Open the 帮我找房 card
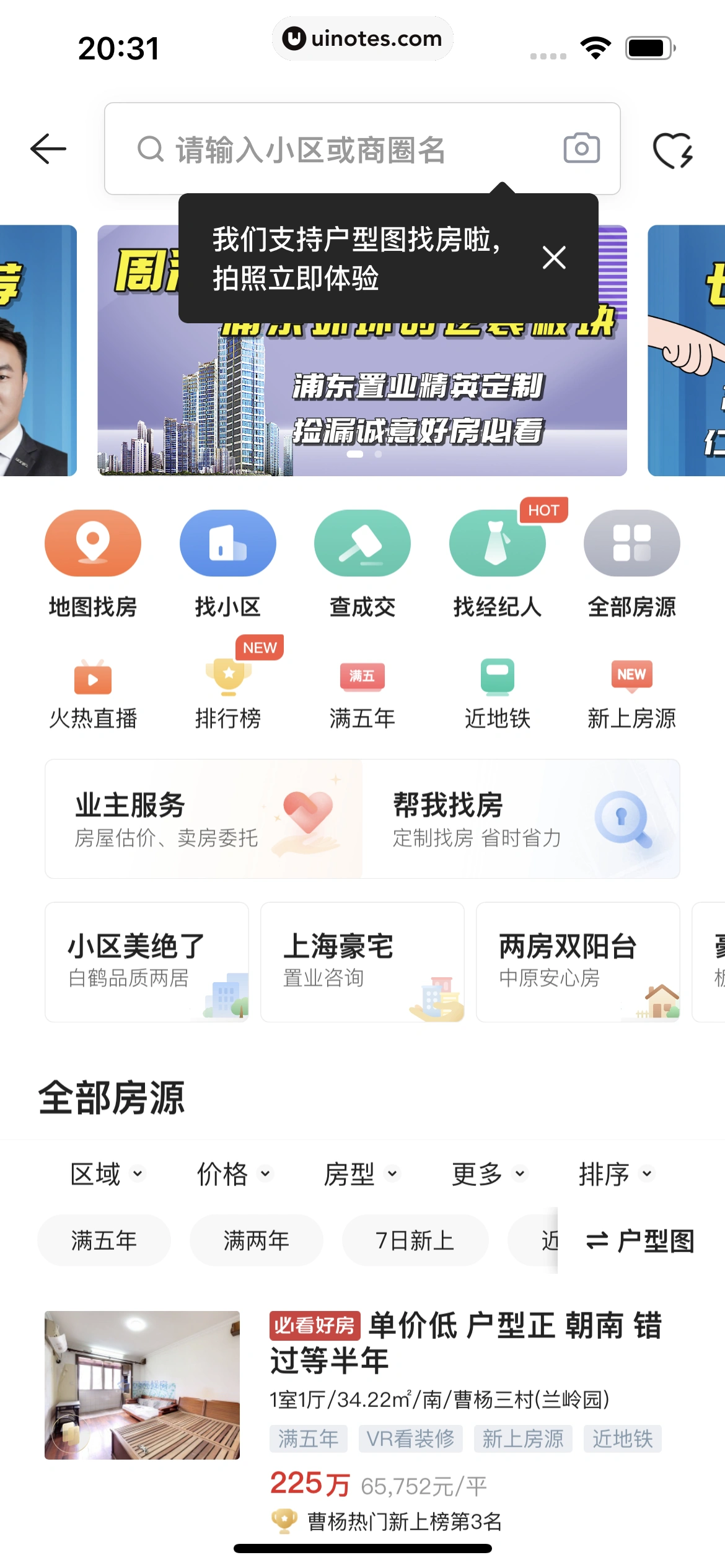The width and height of the screenshot is (725, 1568). [521, 819]
